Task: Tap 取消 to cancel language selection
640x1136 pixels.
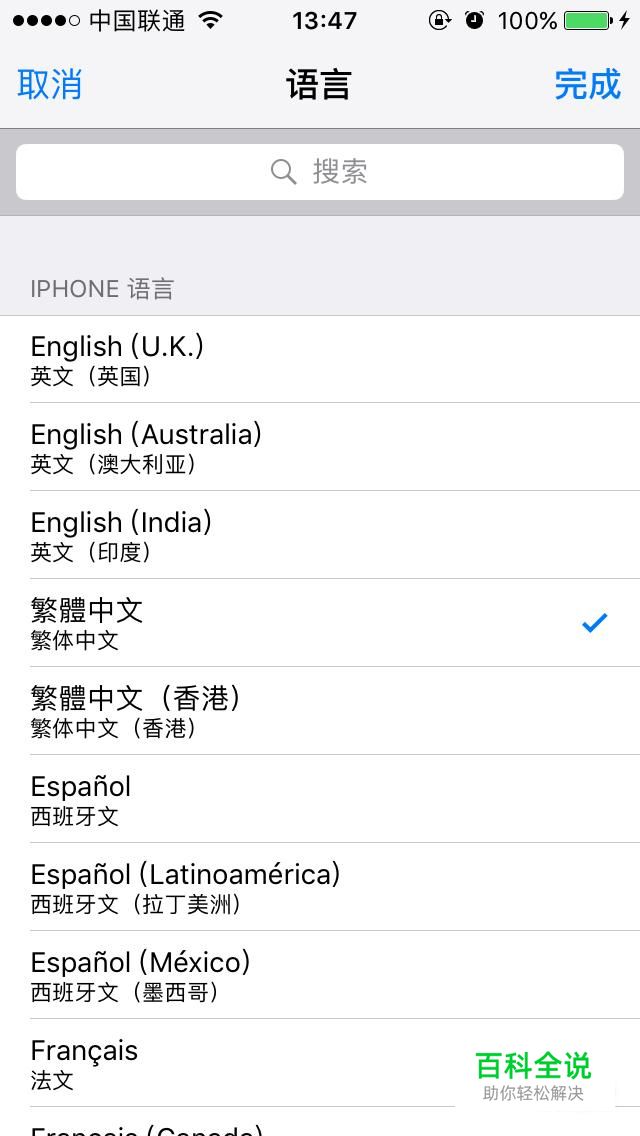Action: pos(49,85)
